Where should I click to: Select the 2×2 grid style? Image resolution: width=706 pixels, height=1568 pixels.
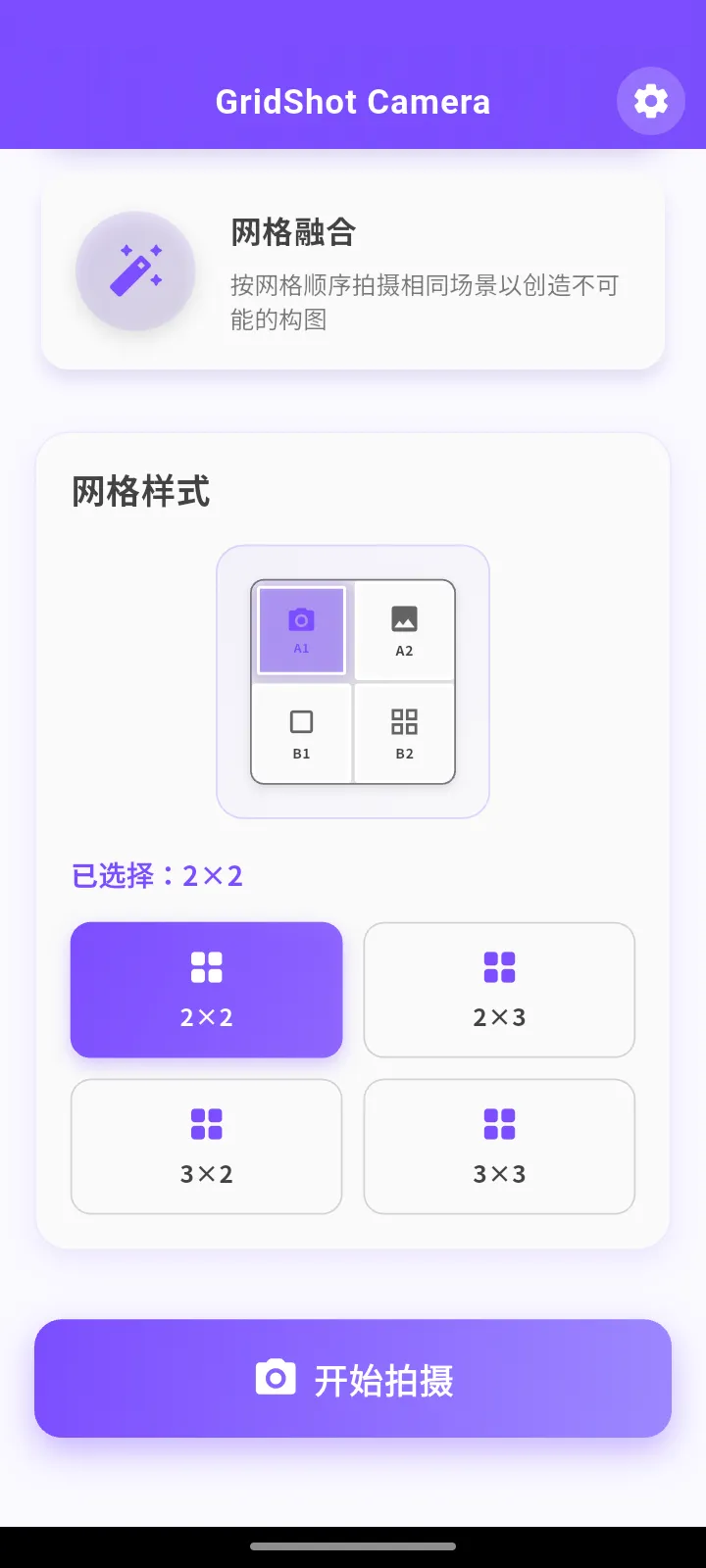206,990
